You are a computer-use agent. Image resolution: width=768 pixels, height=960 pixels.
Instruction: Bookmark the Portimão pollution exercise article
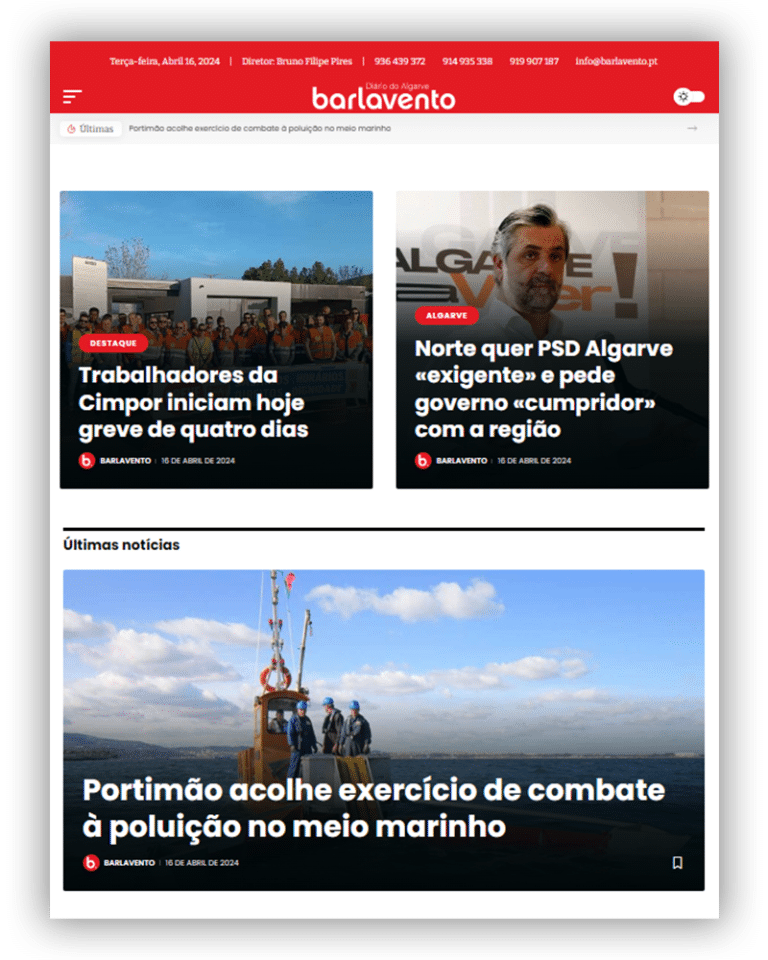pyautogui.click(x=677, y=863)
